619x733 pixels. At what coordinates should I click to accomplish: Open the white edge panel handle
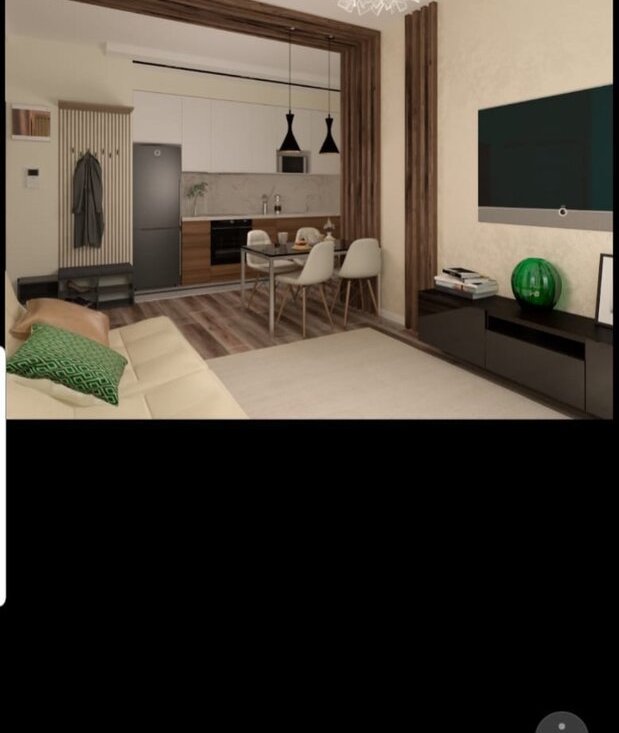3,476
